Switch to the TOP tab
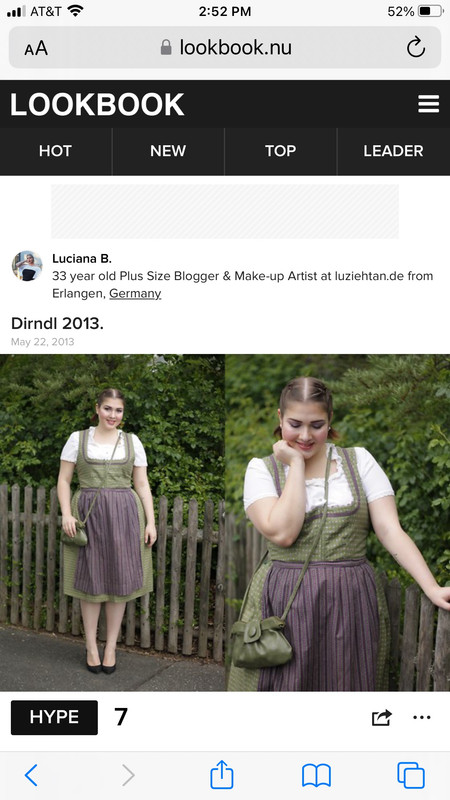This screenshot has width=450, height=800. [280, 151]
